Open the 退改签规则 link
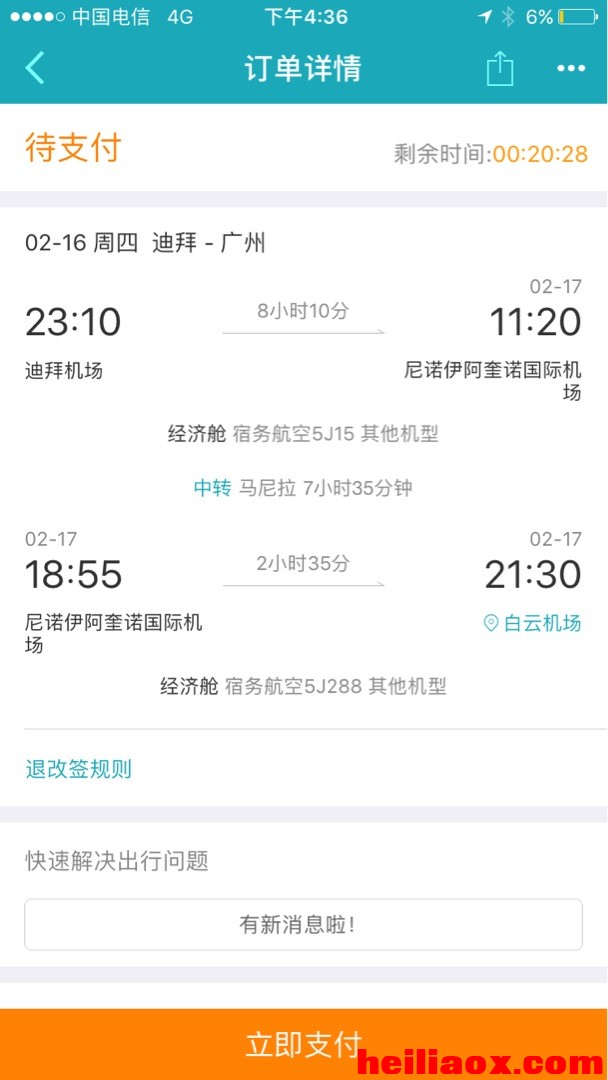The height and width of the screenshot is (1080, 608). 78,769
